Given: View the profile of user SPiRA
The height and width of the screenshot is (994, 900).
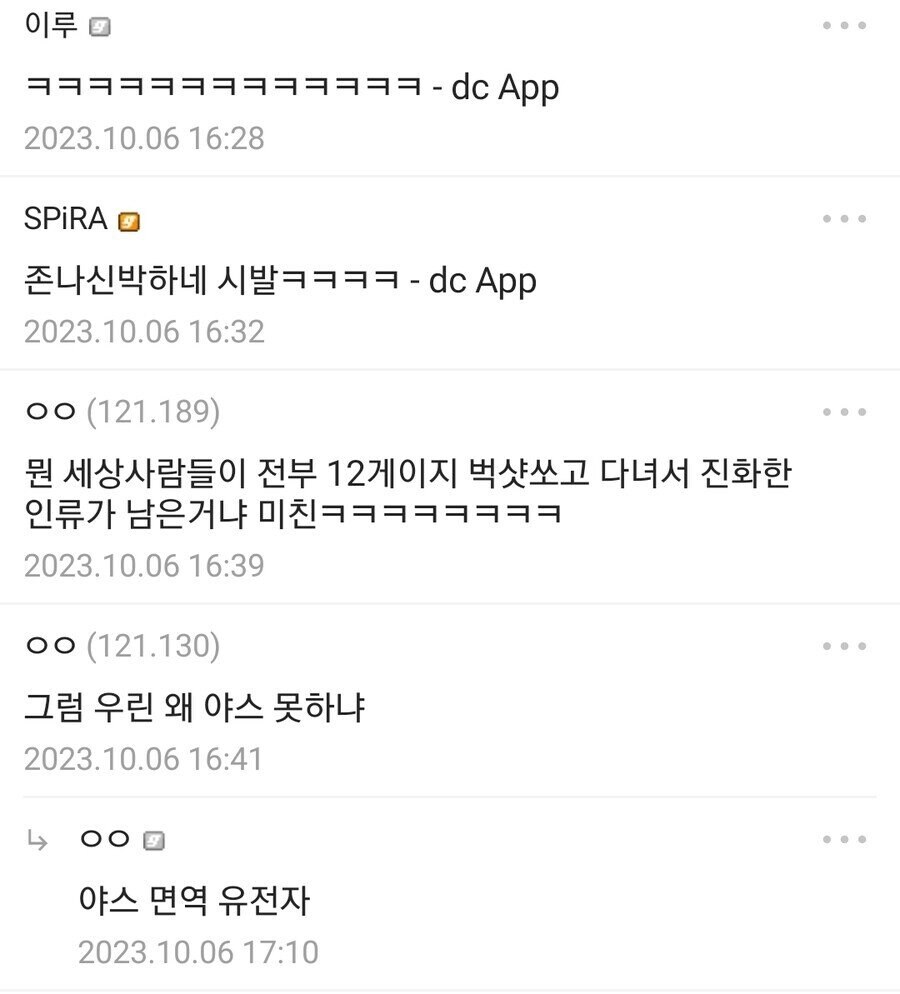Looking at the screenshot, I should tap(65, 219).
